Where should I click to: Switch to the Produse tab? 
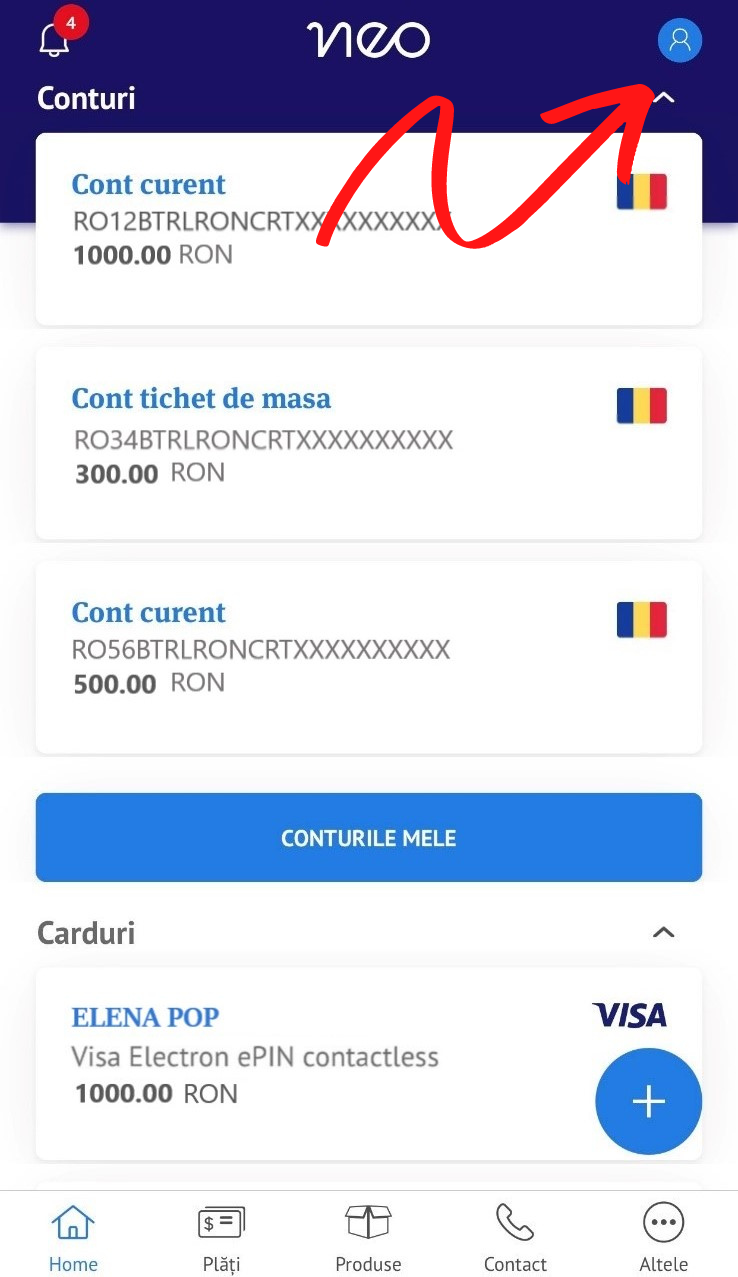point(369,1237)
